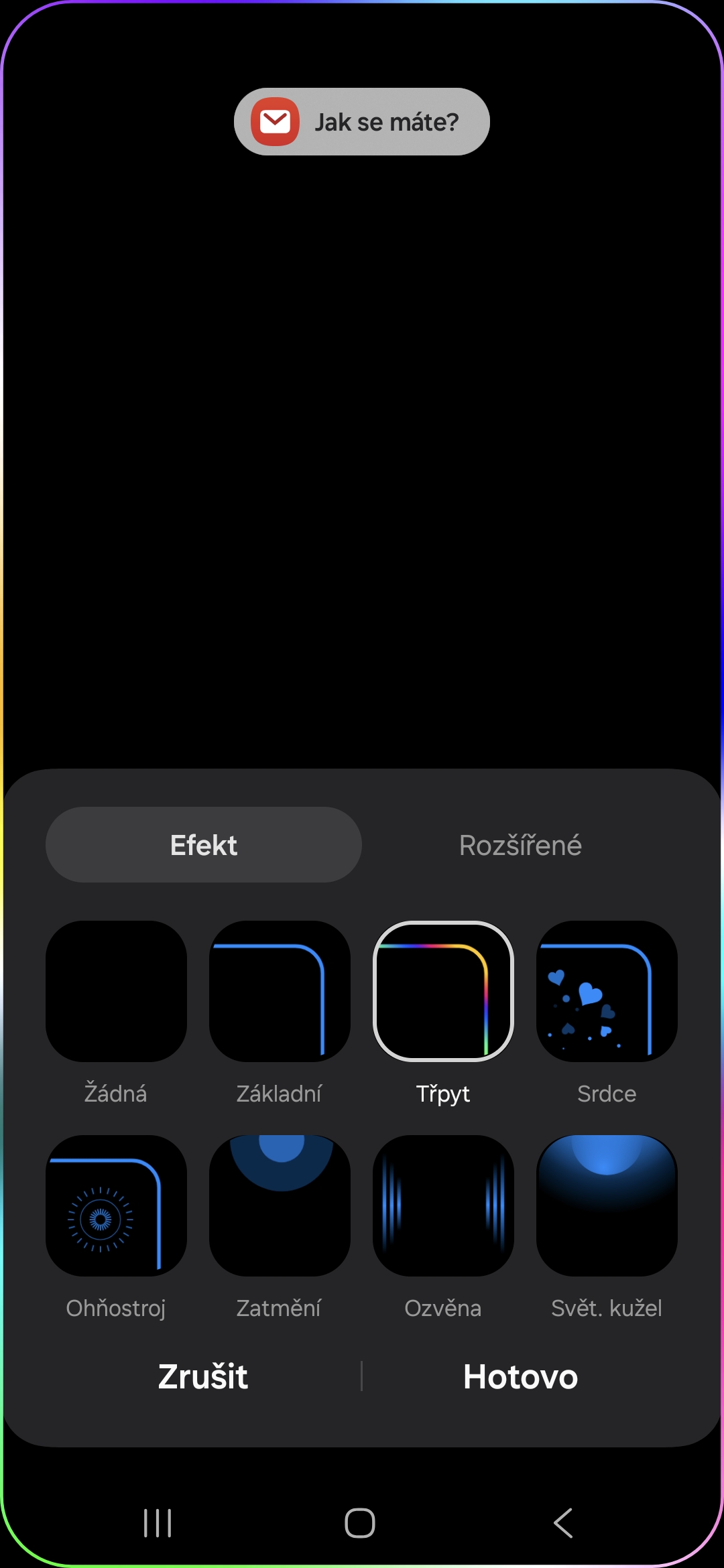Switch to the Efekt tab
Viewport: 724px width, 1568px height.
click(204, 844)
